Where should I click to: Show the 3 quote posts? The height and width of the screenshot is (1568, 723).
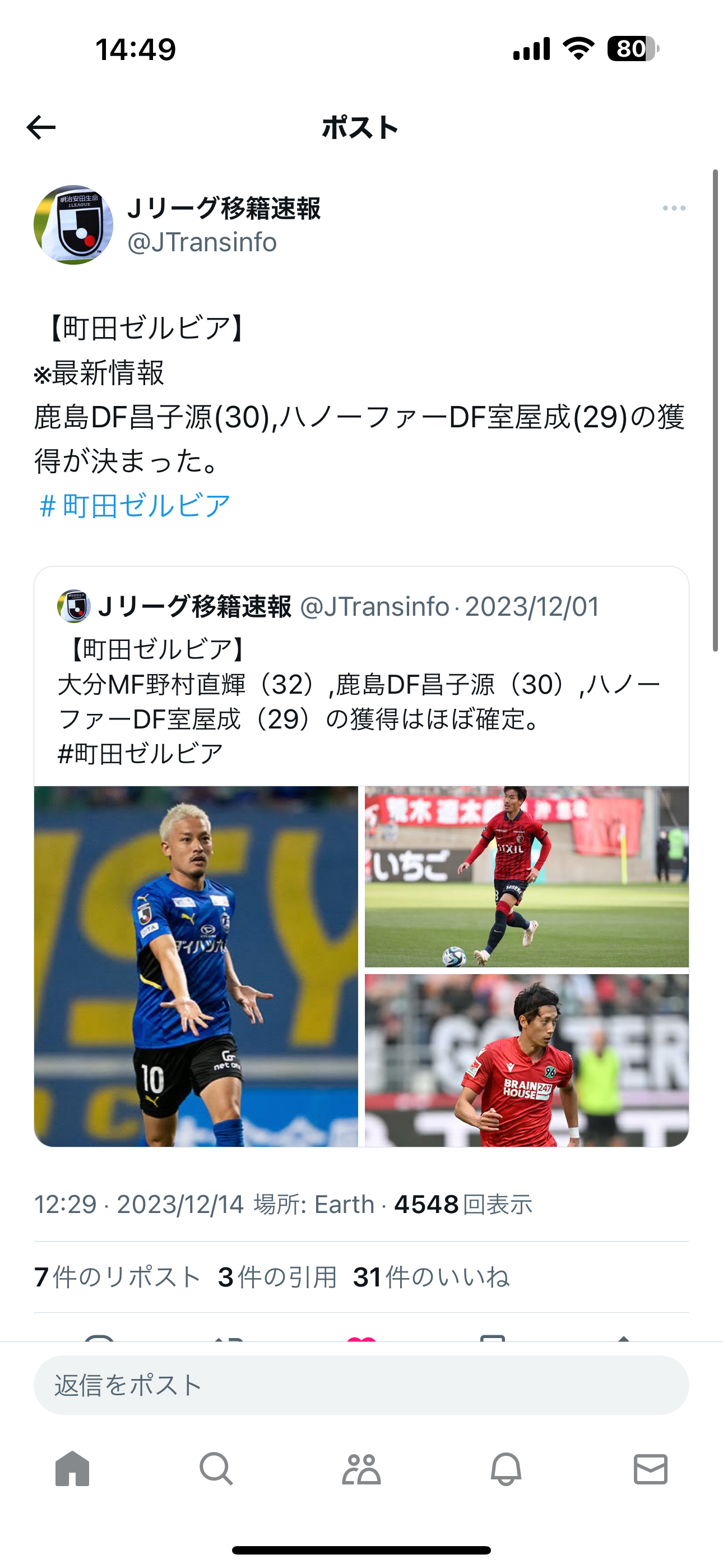pos(277,1277)
